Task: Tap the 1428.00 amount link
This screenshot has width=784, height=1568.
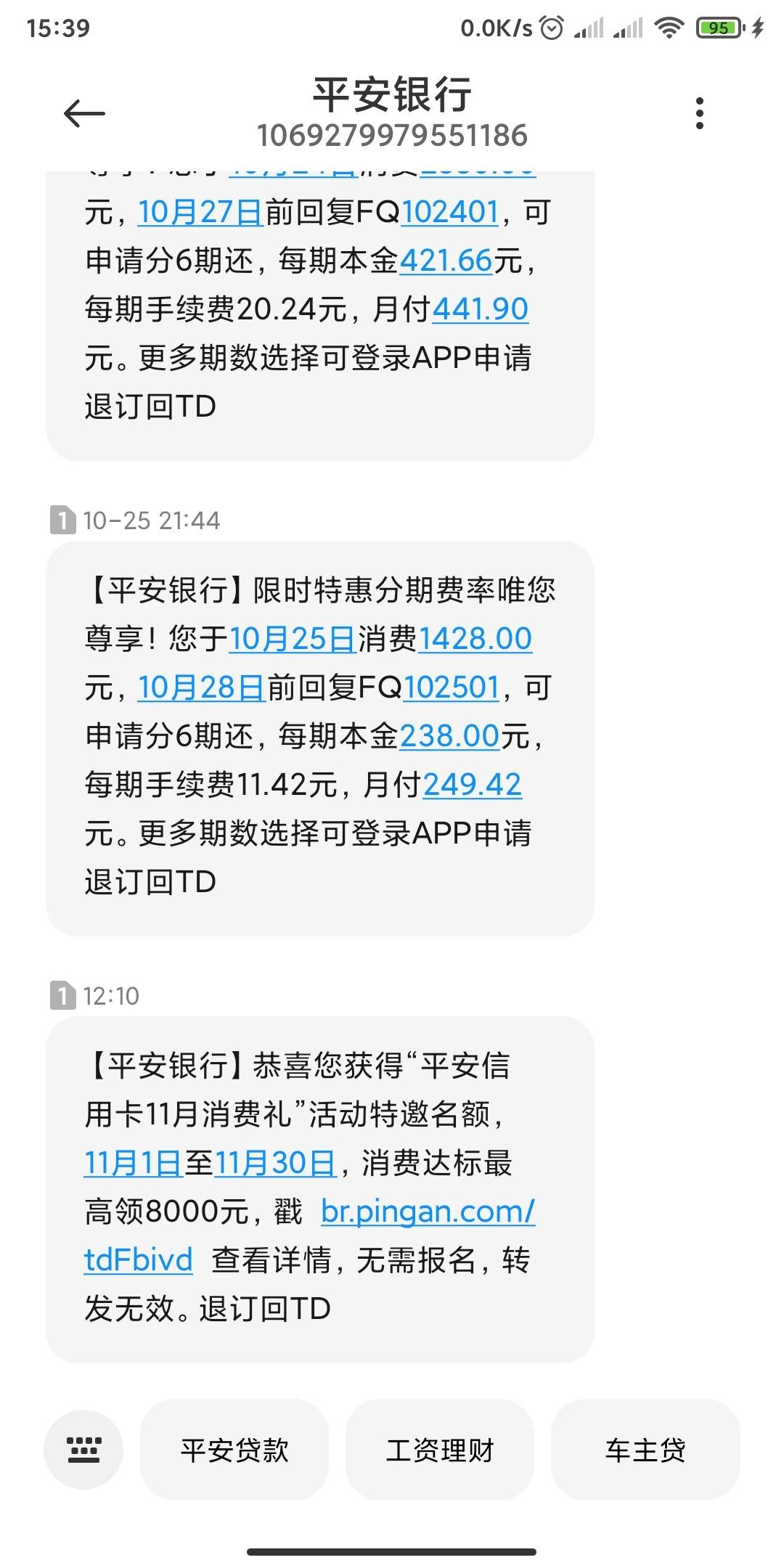Action: pos(475,639)
